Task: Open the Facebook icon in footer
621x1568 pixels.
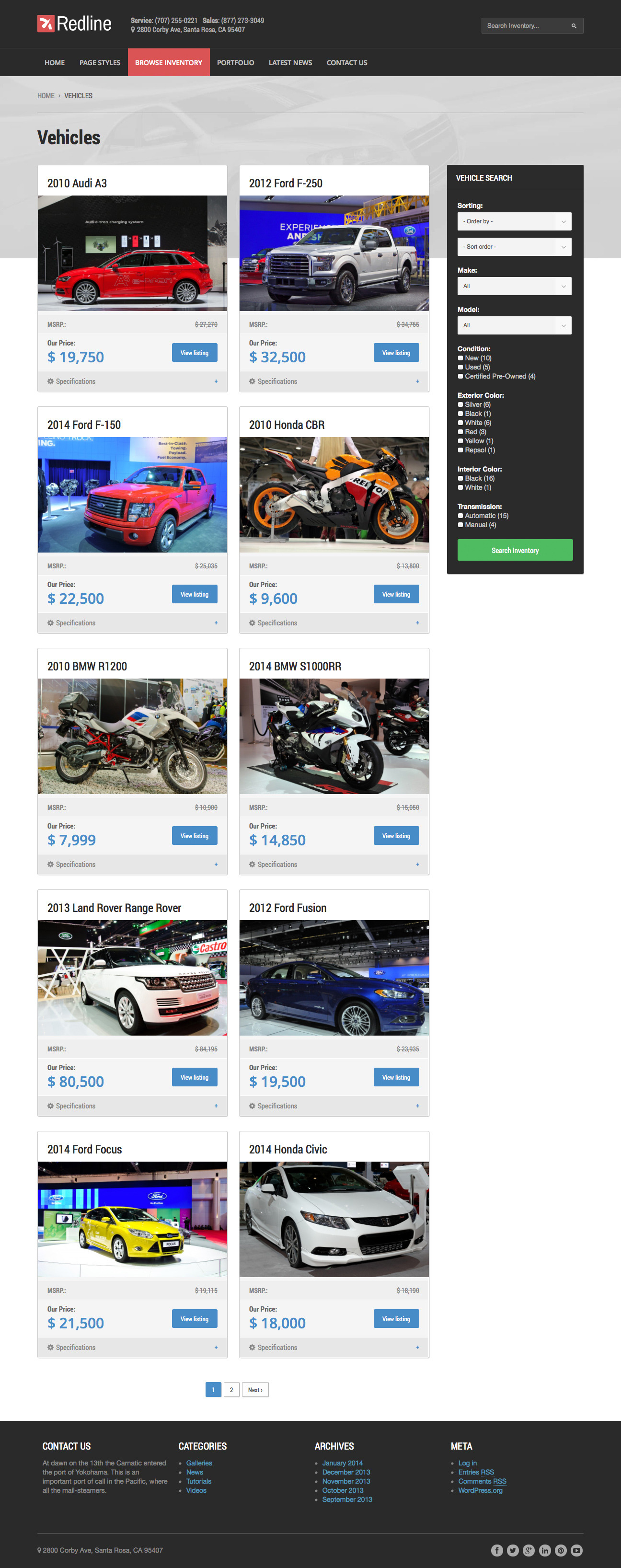Action: click(497, 1550)
